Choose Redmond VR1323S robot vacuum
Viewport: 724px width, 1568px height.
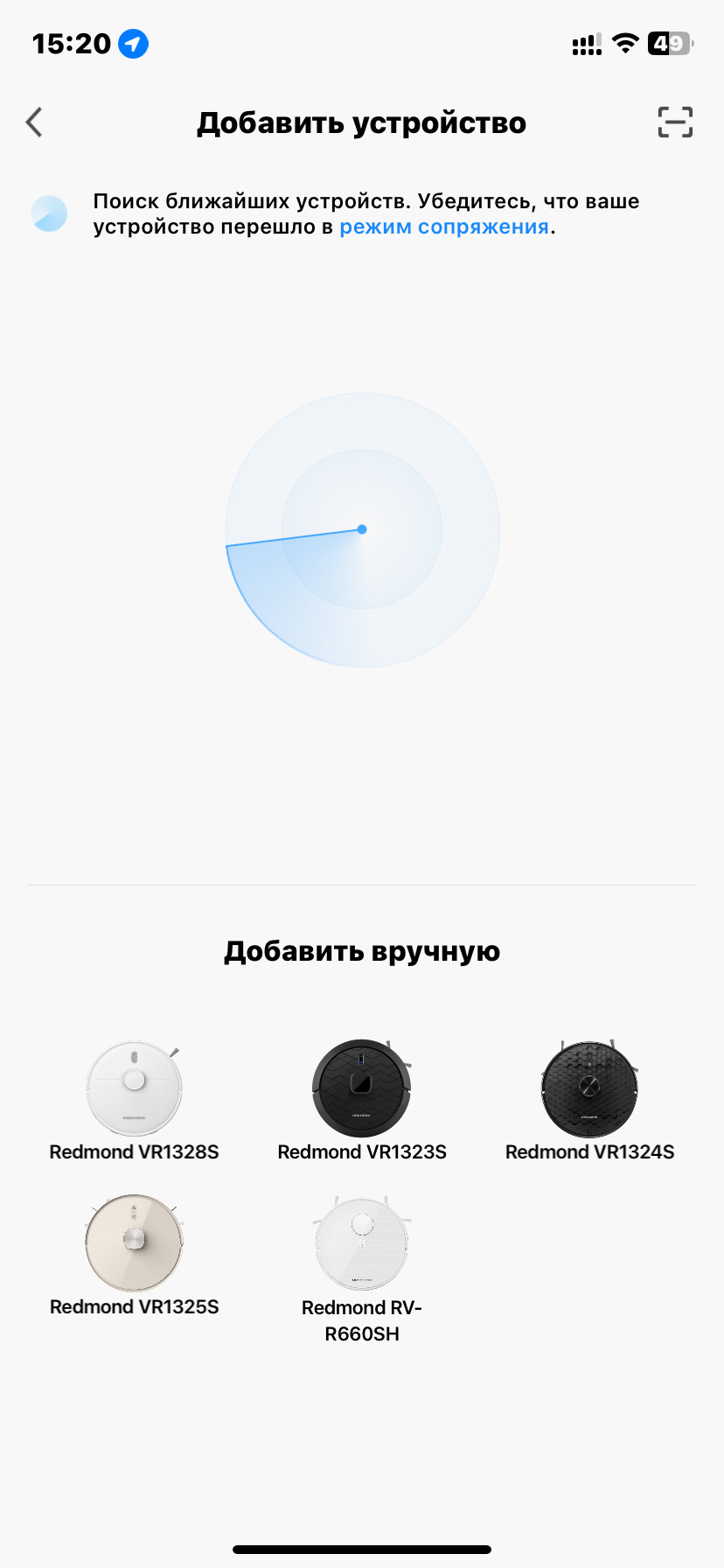[362, 1101]
